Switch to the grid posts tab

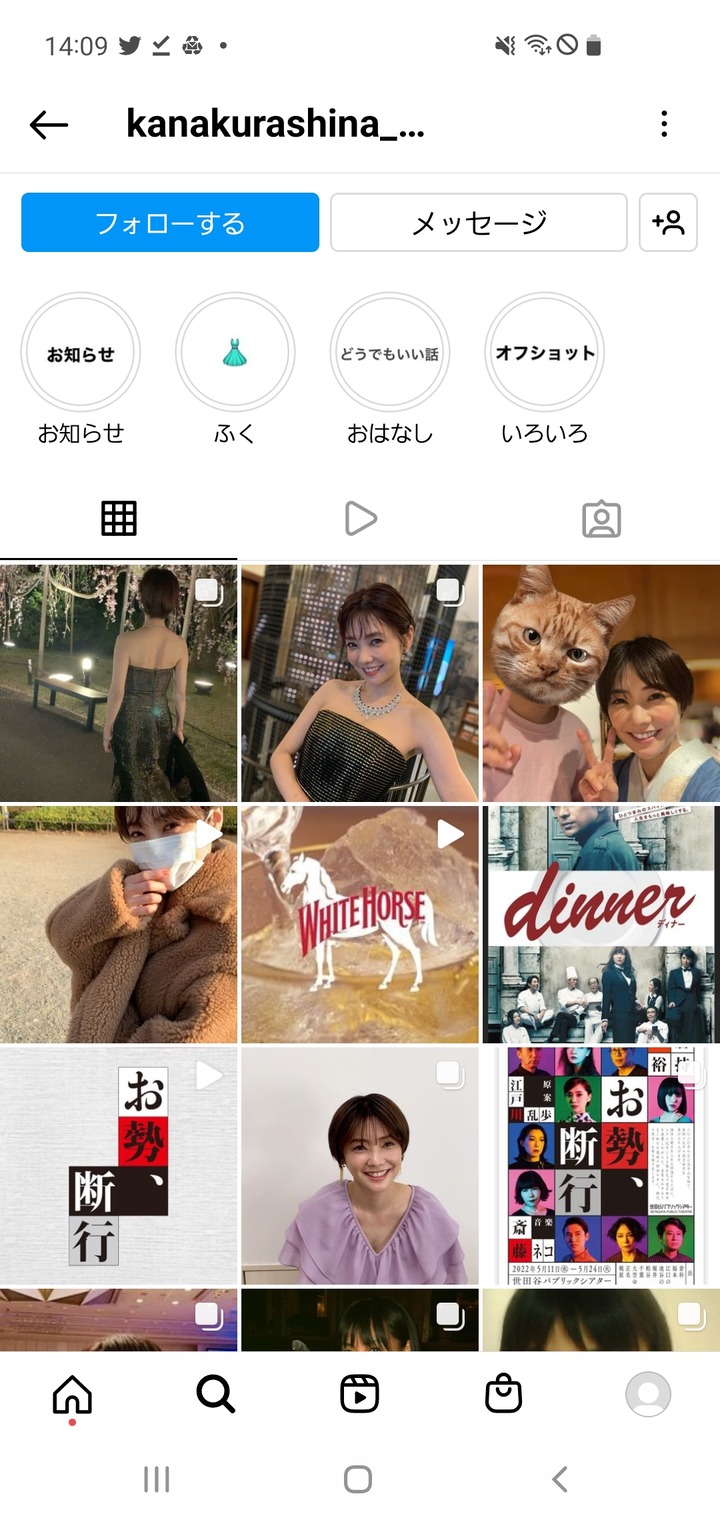click(x=119, y=519)
